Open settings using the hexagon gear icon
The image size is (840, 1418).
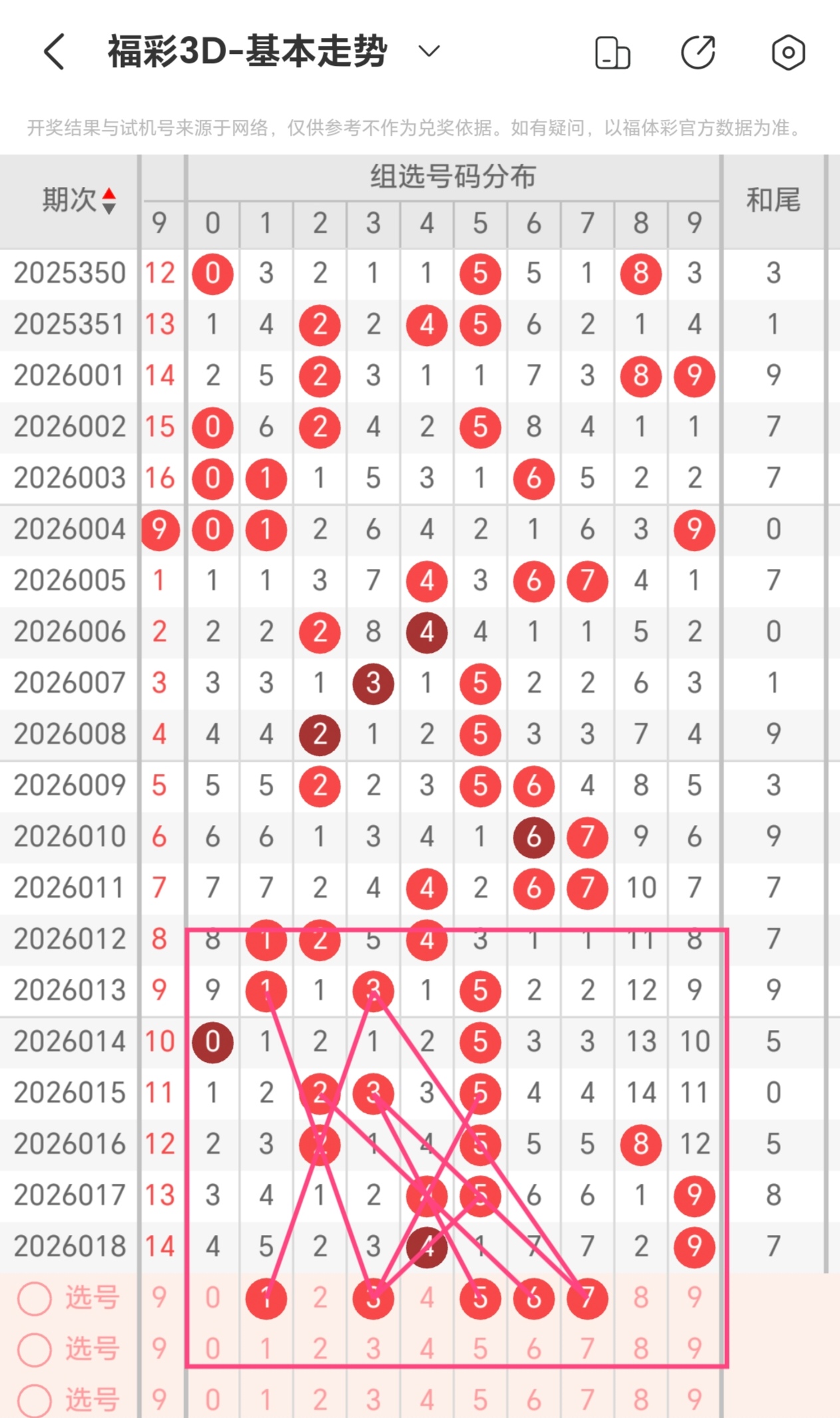tap(786, 51)
